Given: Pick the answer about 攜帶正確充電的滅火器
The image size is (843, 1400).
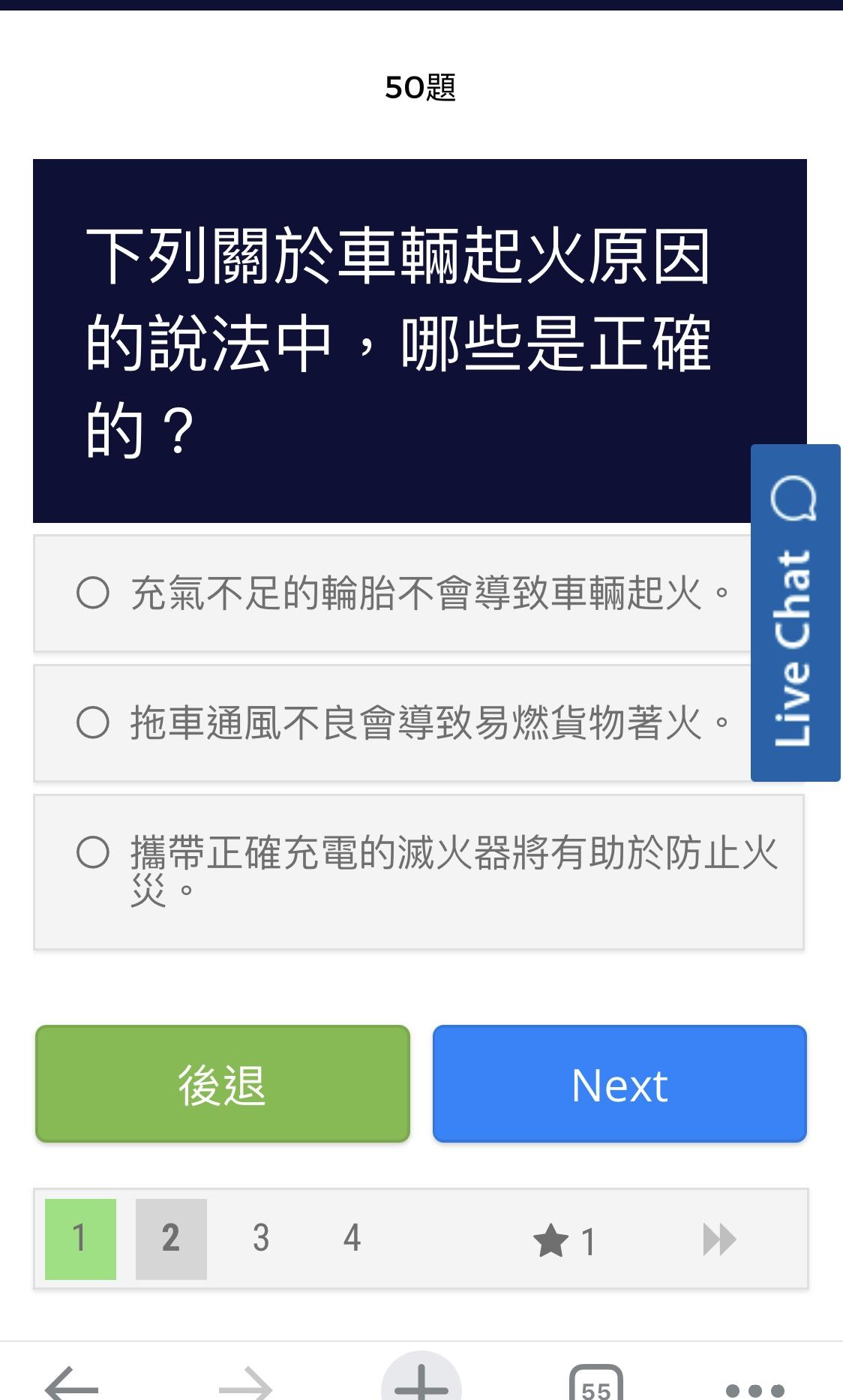Looking at the screenshot, I should 418,872.
